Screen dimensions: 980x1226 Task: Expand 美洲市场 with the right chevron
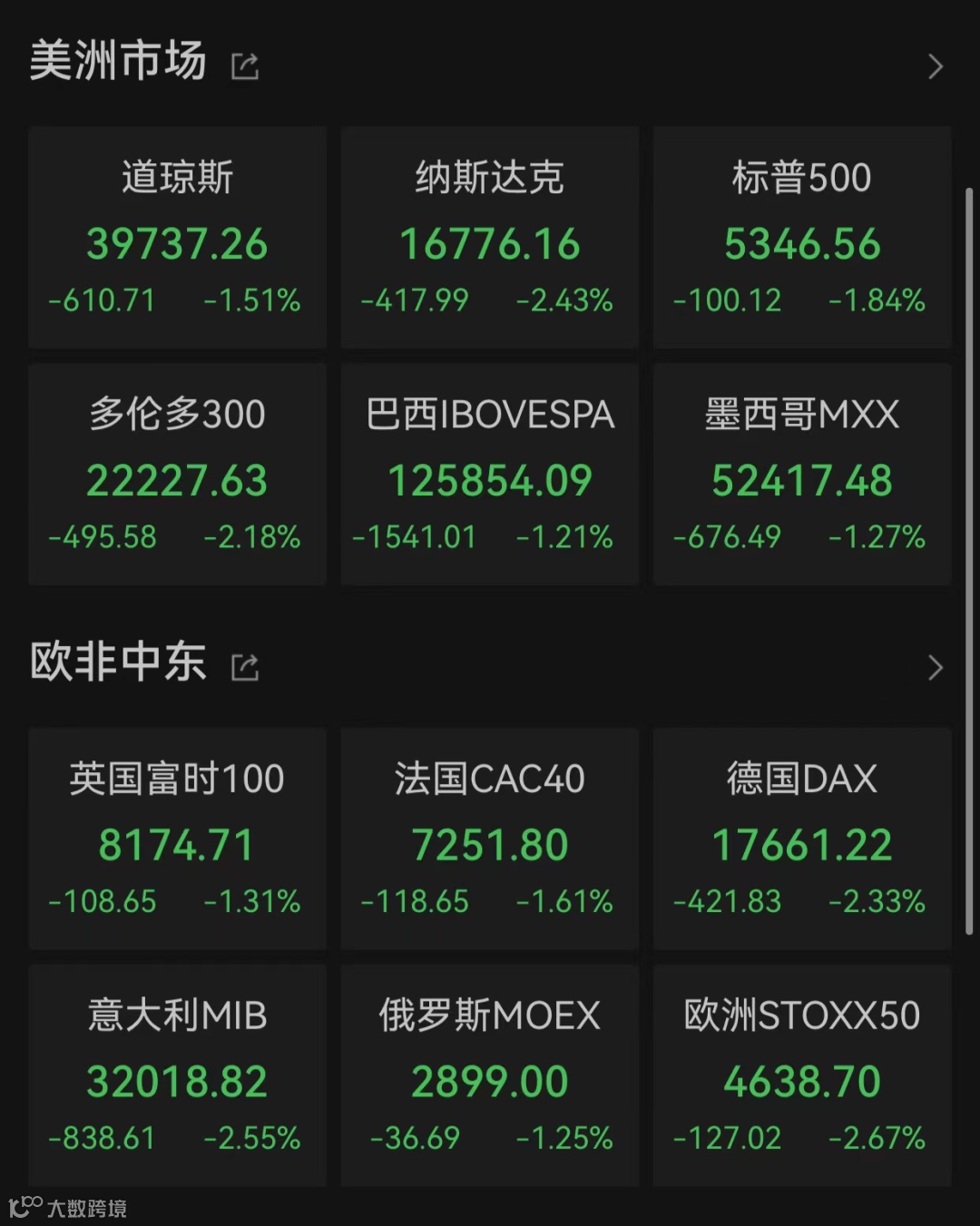[936, 66]
